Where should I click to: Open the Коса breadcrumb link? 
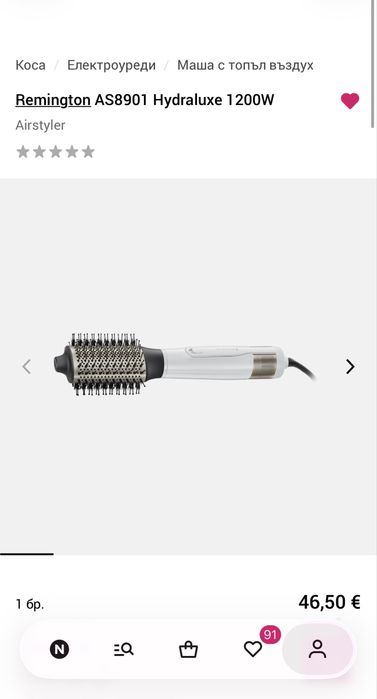click(x=30, y=65)
